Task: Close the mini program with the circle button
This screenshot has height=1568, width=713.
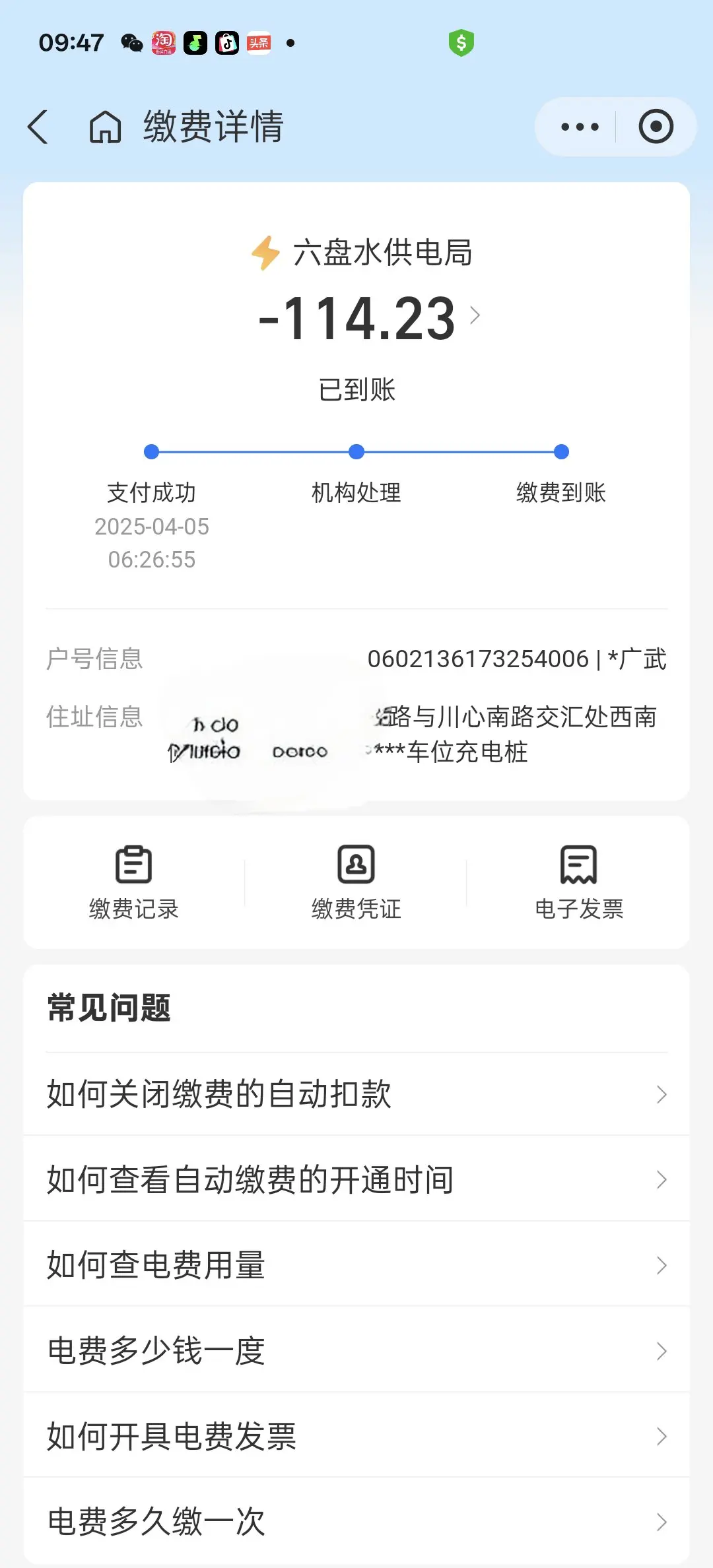Action: pyautogui.click(x=656, y=127)
